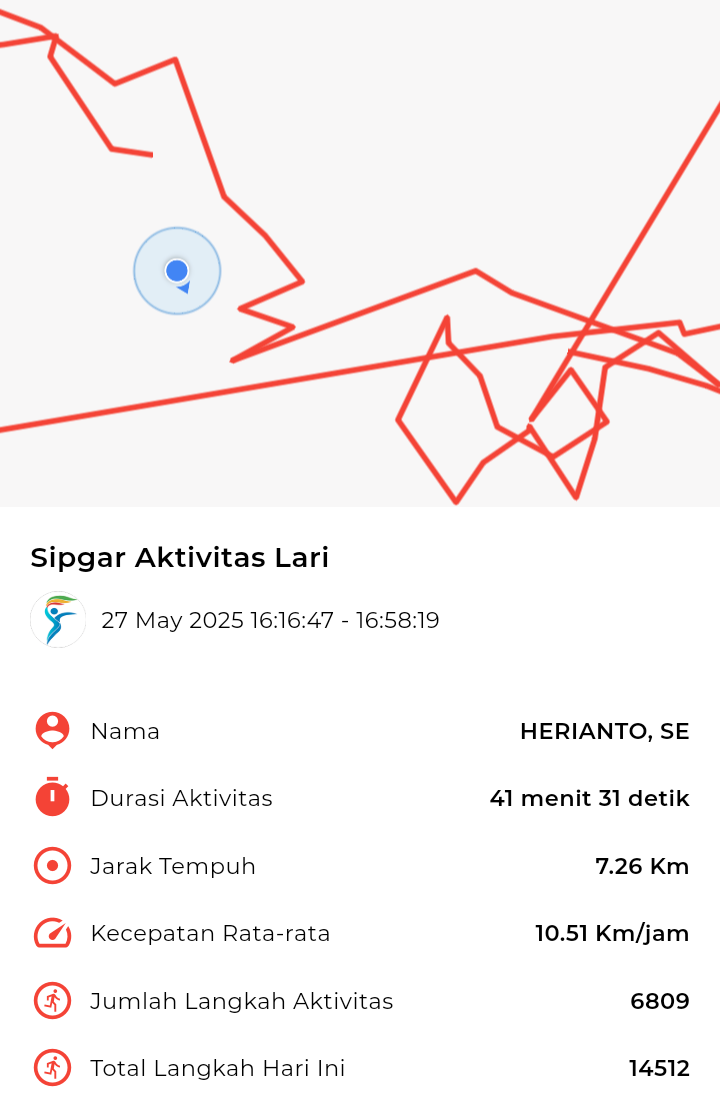
Task: Click the Jarak Tempuh row label
Action: pyautogui.click(x=172, y=866)
